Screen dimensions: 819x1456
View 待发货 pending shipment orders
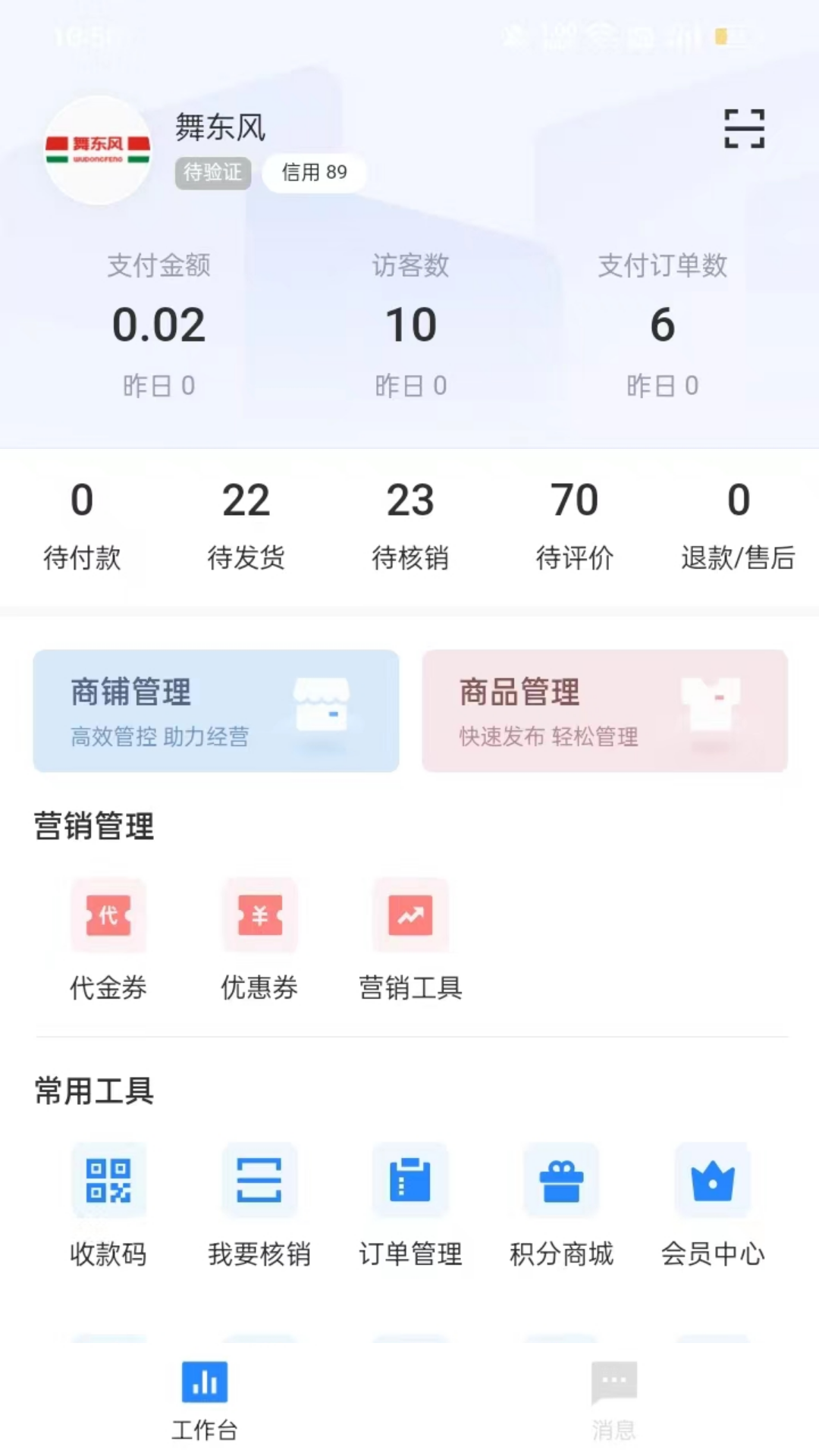245,523
